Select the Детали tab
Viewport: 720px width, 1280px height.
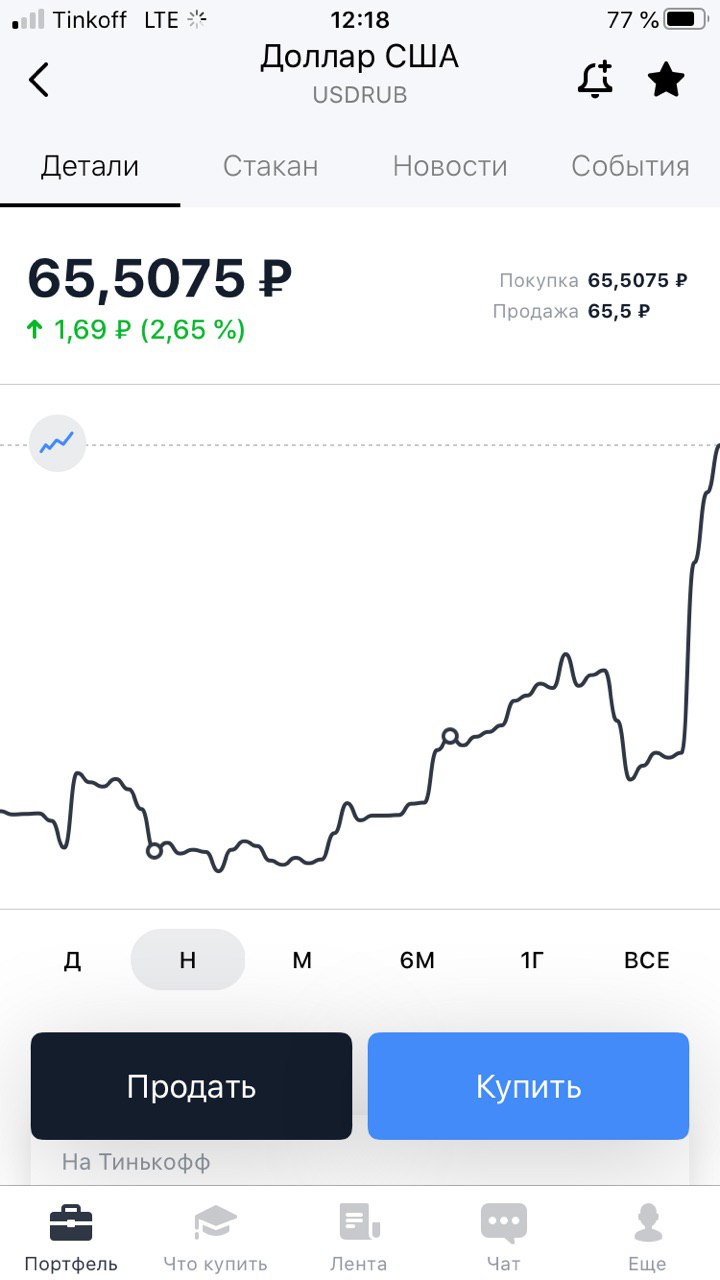point(90,166)
